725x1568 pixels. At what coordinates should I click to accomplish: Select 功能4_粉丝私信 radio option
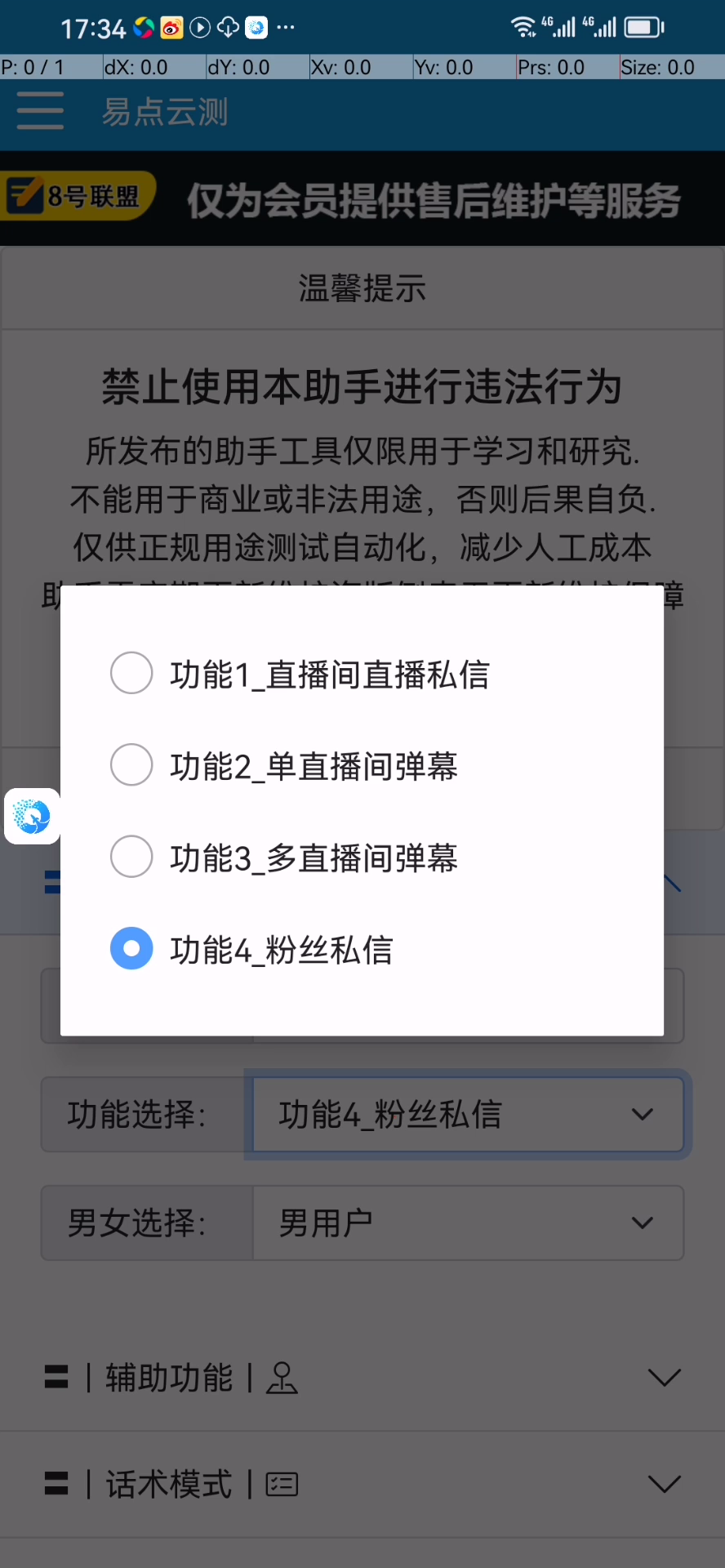pos(251,949)
